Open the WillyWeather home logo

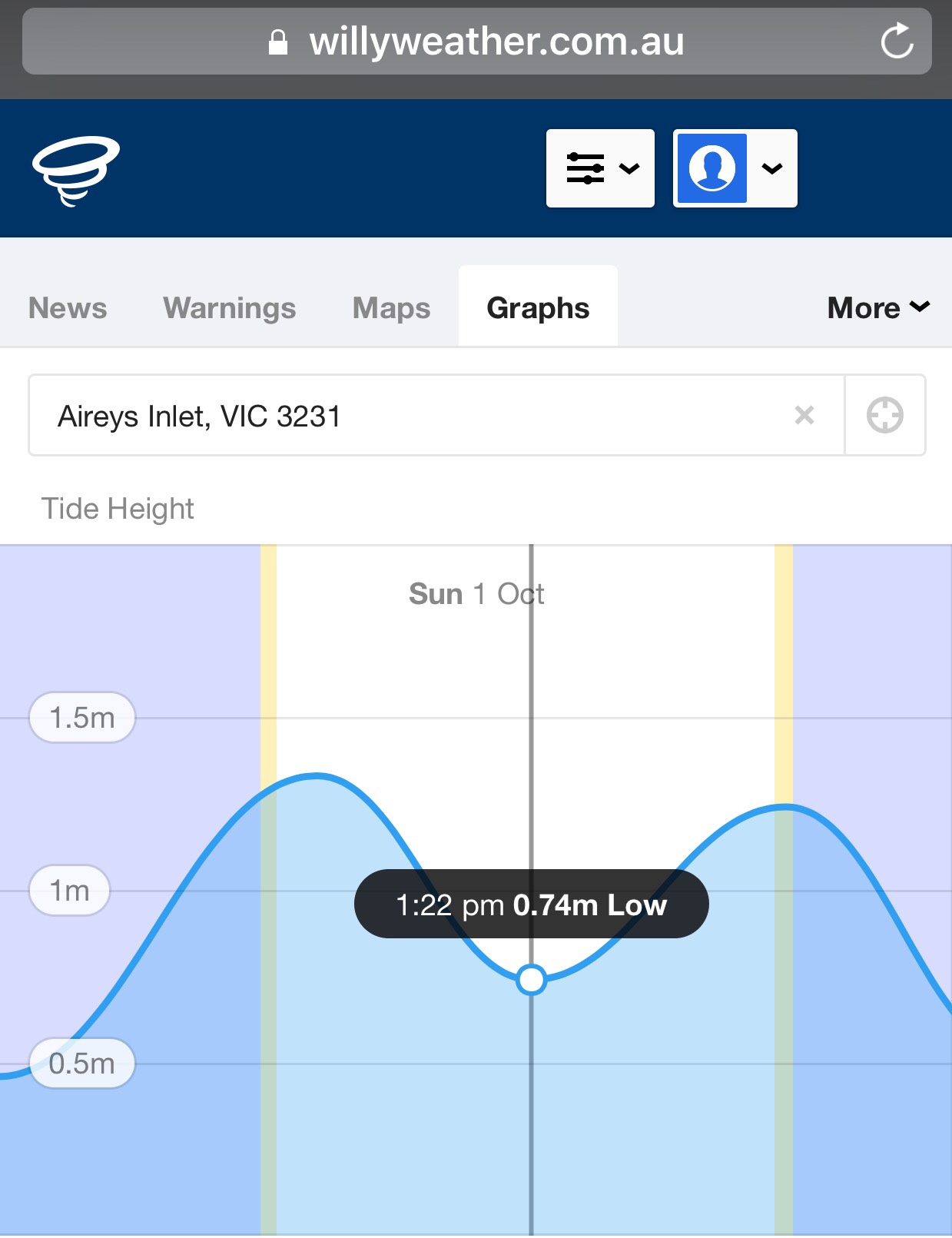(x=75, y=170)
